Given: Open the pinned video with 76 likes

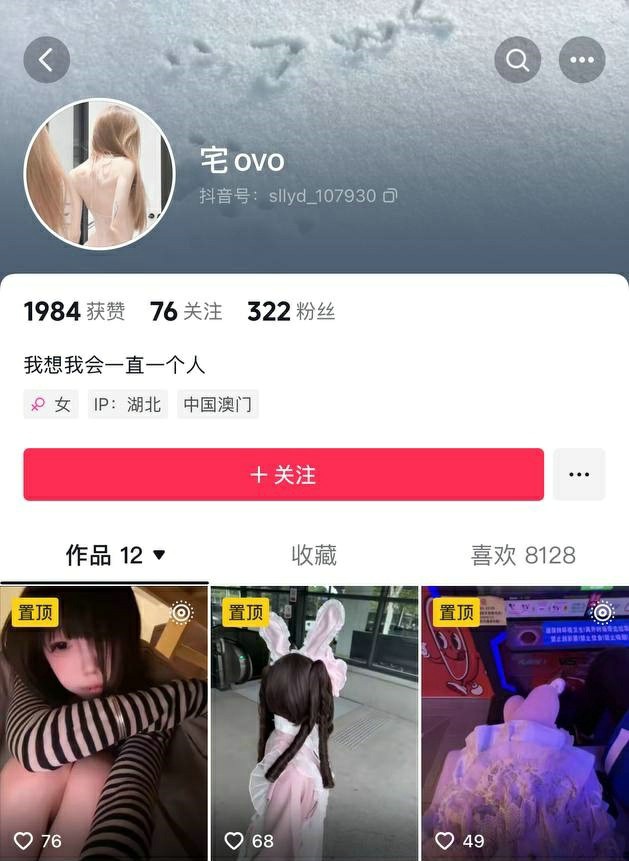Looking at the screenshot, I should (x=104, y=722).
